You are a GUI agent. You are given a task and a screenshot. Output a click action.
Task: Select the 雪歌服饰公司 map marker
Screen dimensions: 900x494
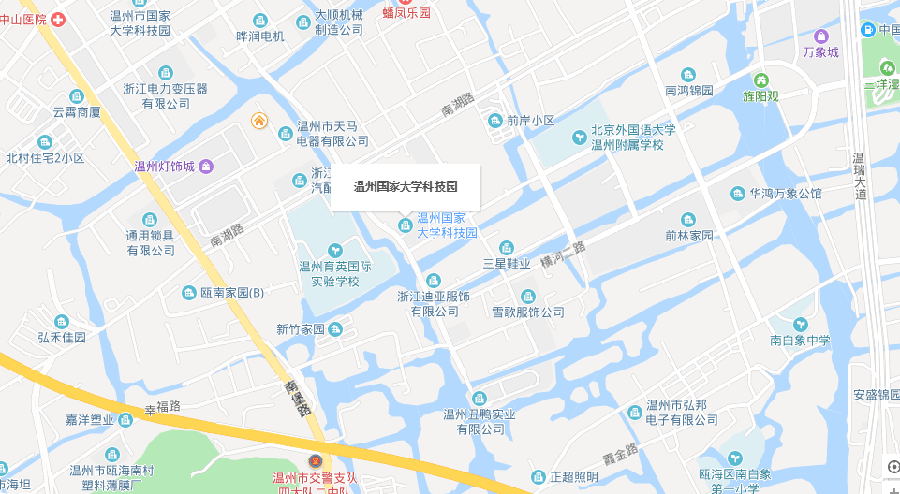[x=527, y=296]
